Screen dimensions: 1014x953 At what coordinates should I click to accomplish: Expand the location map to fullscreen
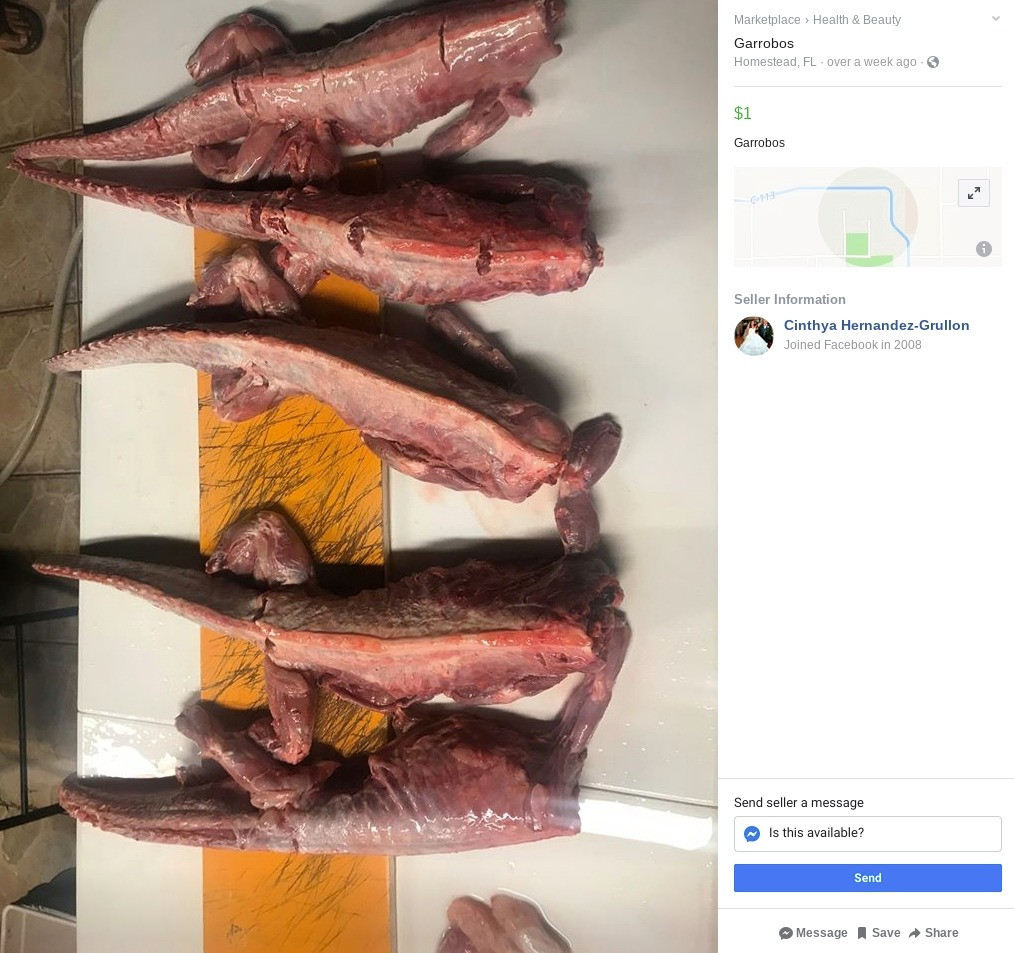pos(973,193)
